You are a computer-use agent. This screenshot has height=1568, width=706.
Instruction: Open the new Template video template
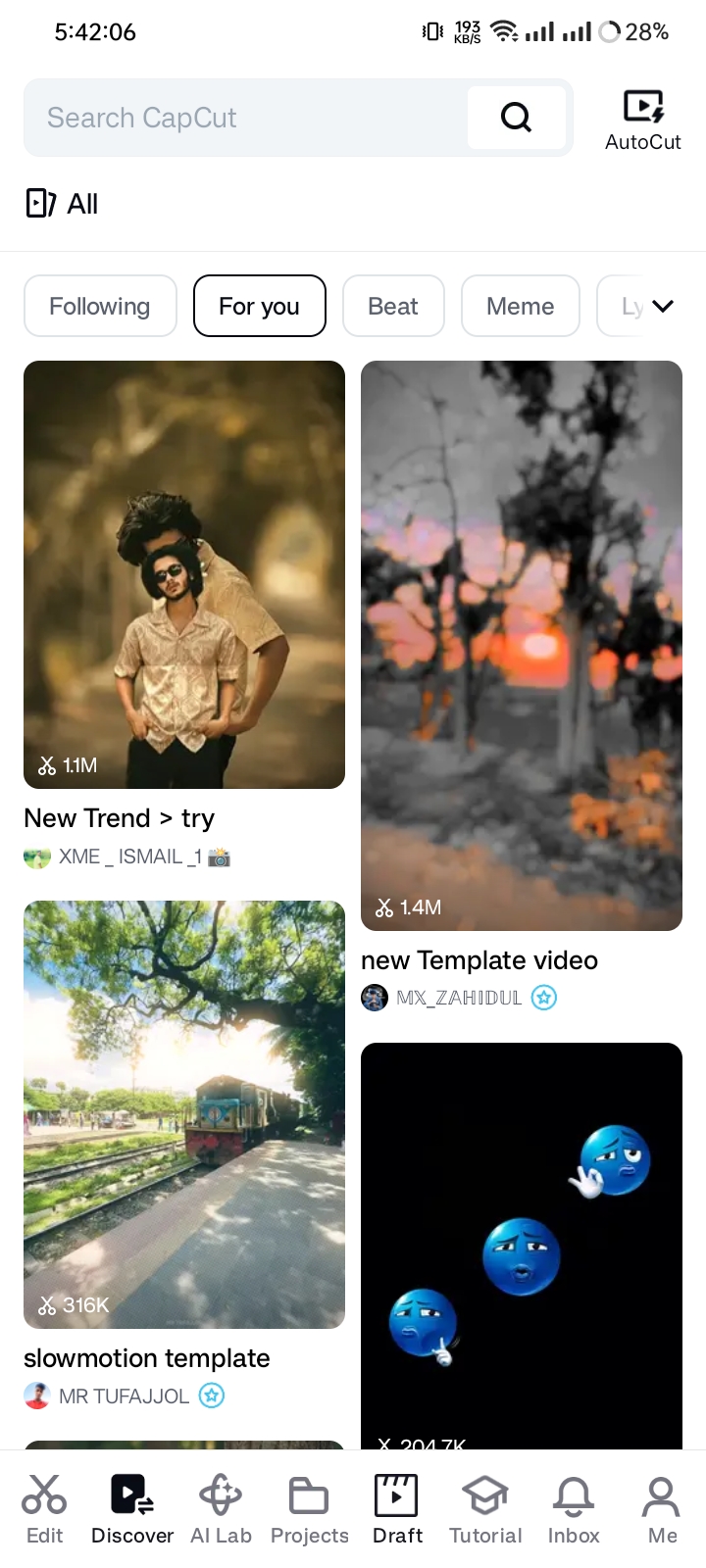pyautogui.click(x=522, y=645)
